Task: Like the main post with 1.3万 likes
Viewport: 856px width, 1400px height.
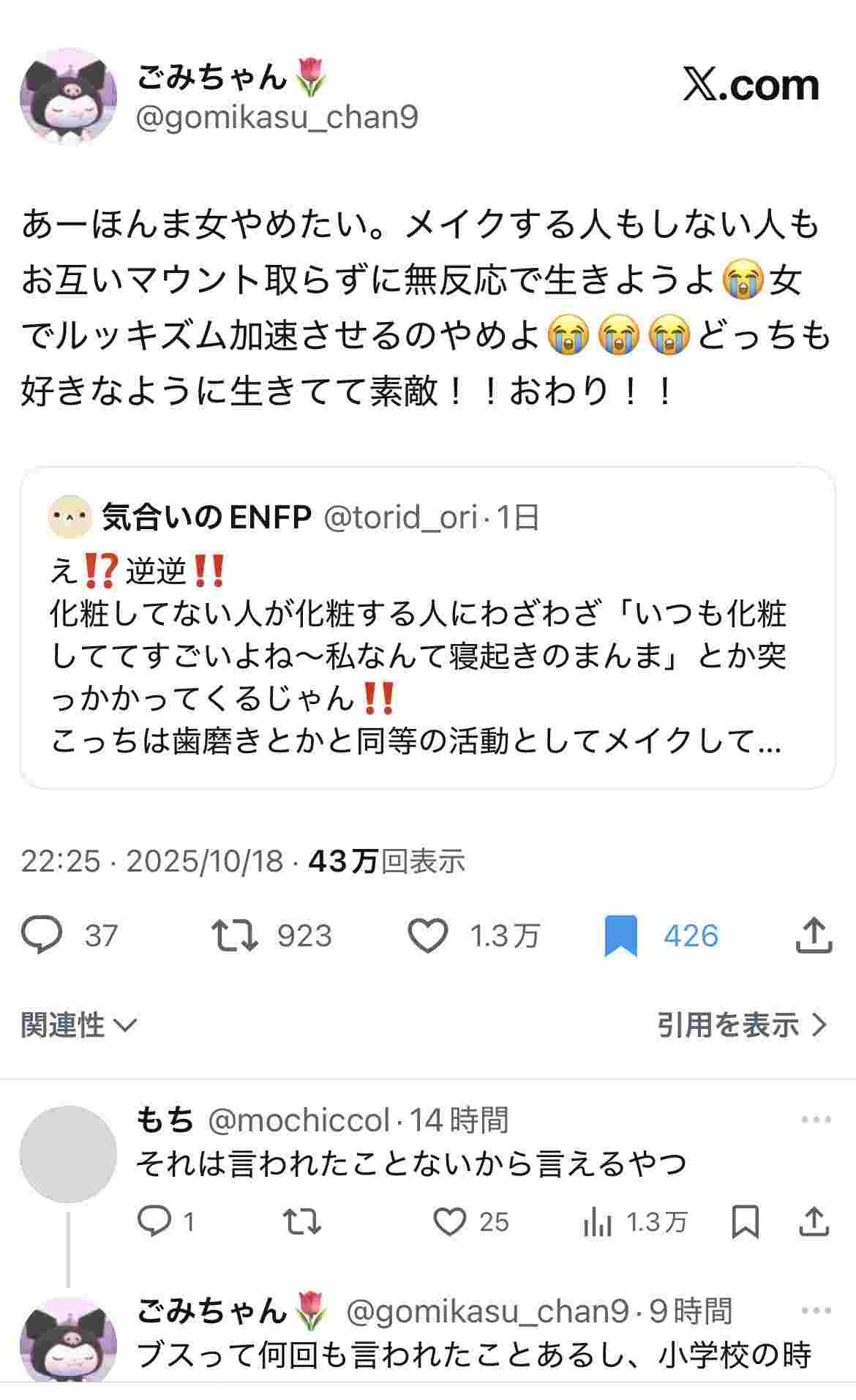Action: 427,935
